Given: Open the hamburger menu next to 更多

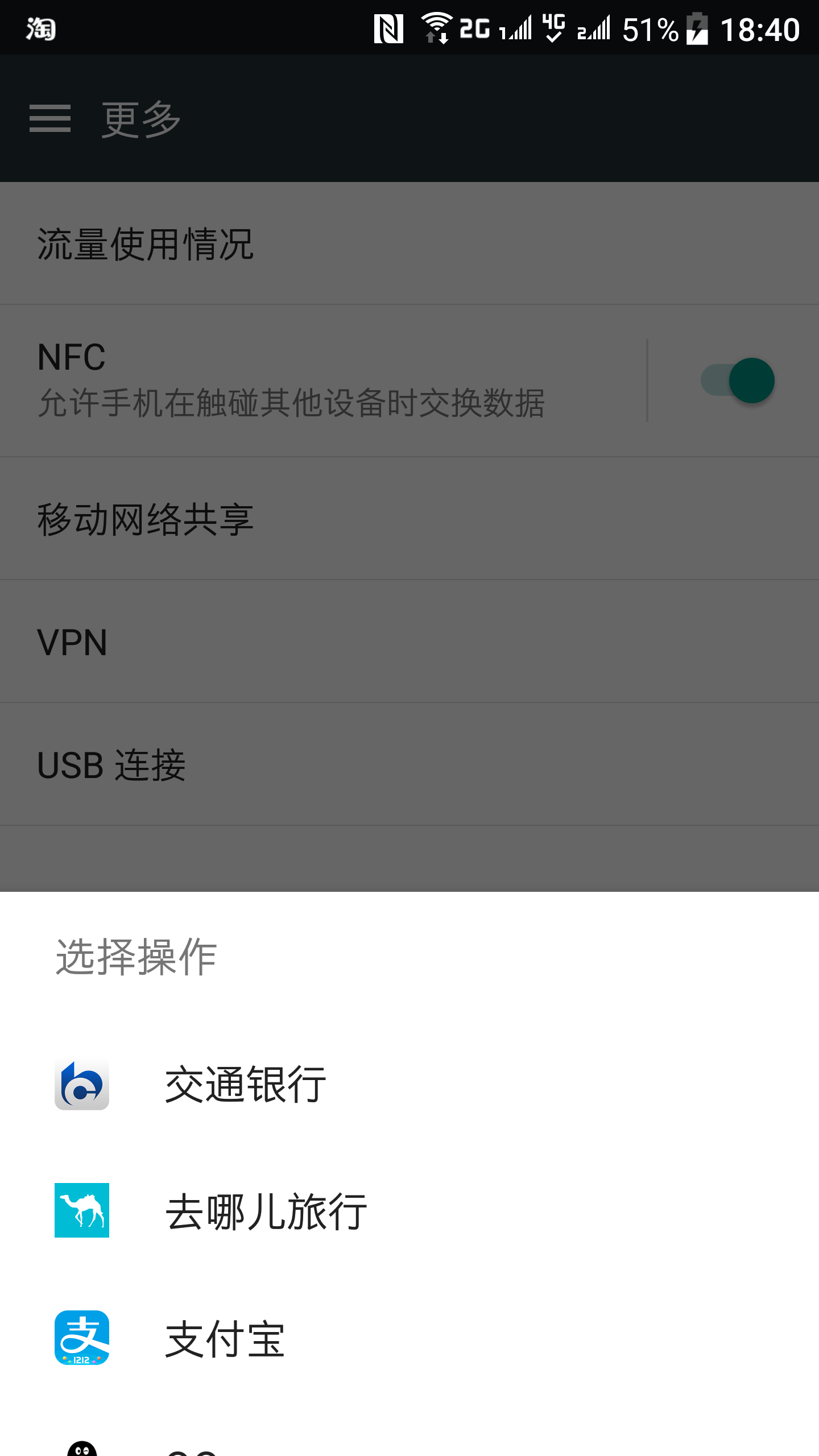Looking at the screenshot, I should [x=50, y=118].
